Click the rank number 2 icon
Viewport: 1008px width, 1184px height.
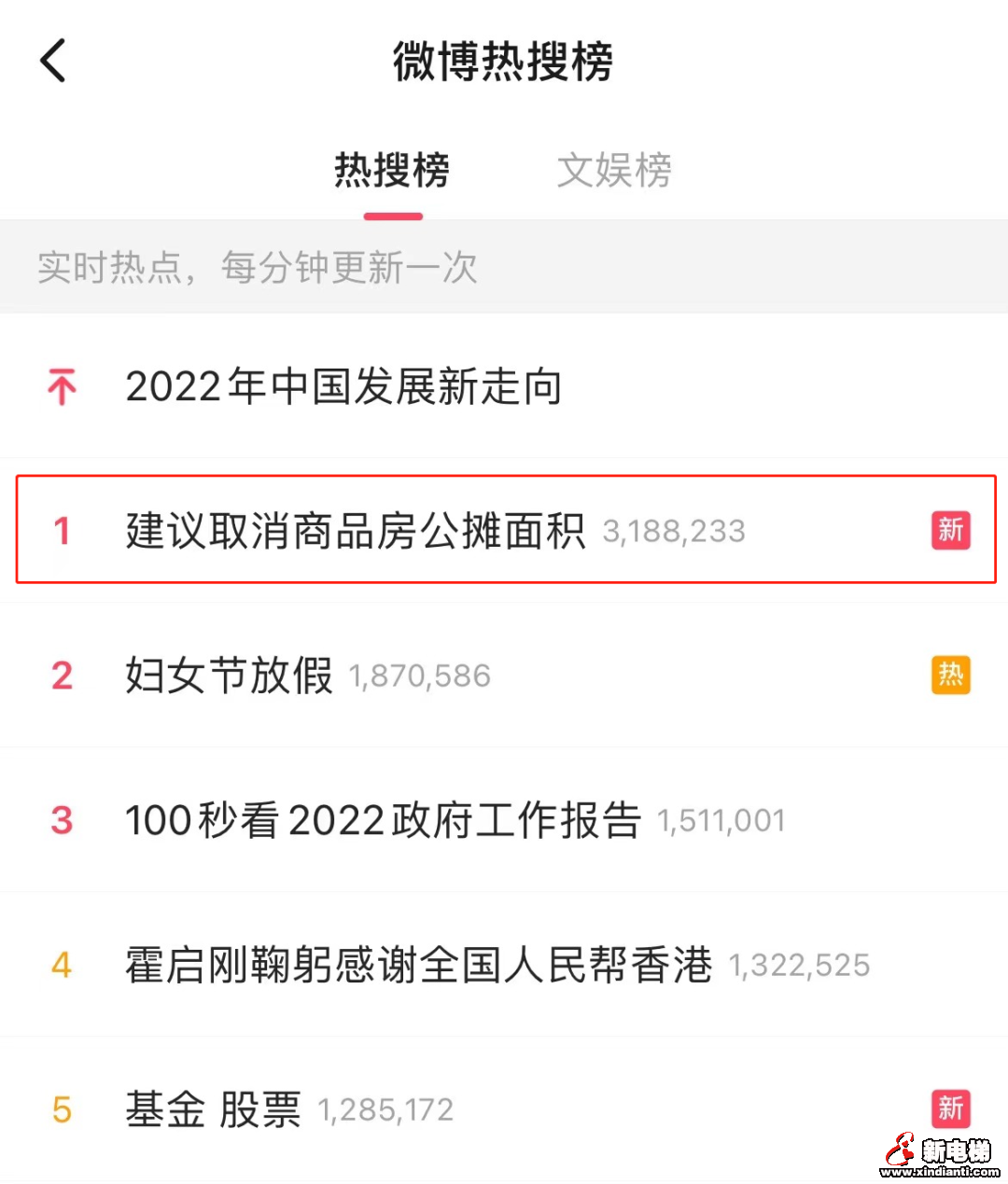(62, 675)
